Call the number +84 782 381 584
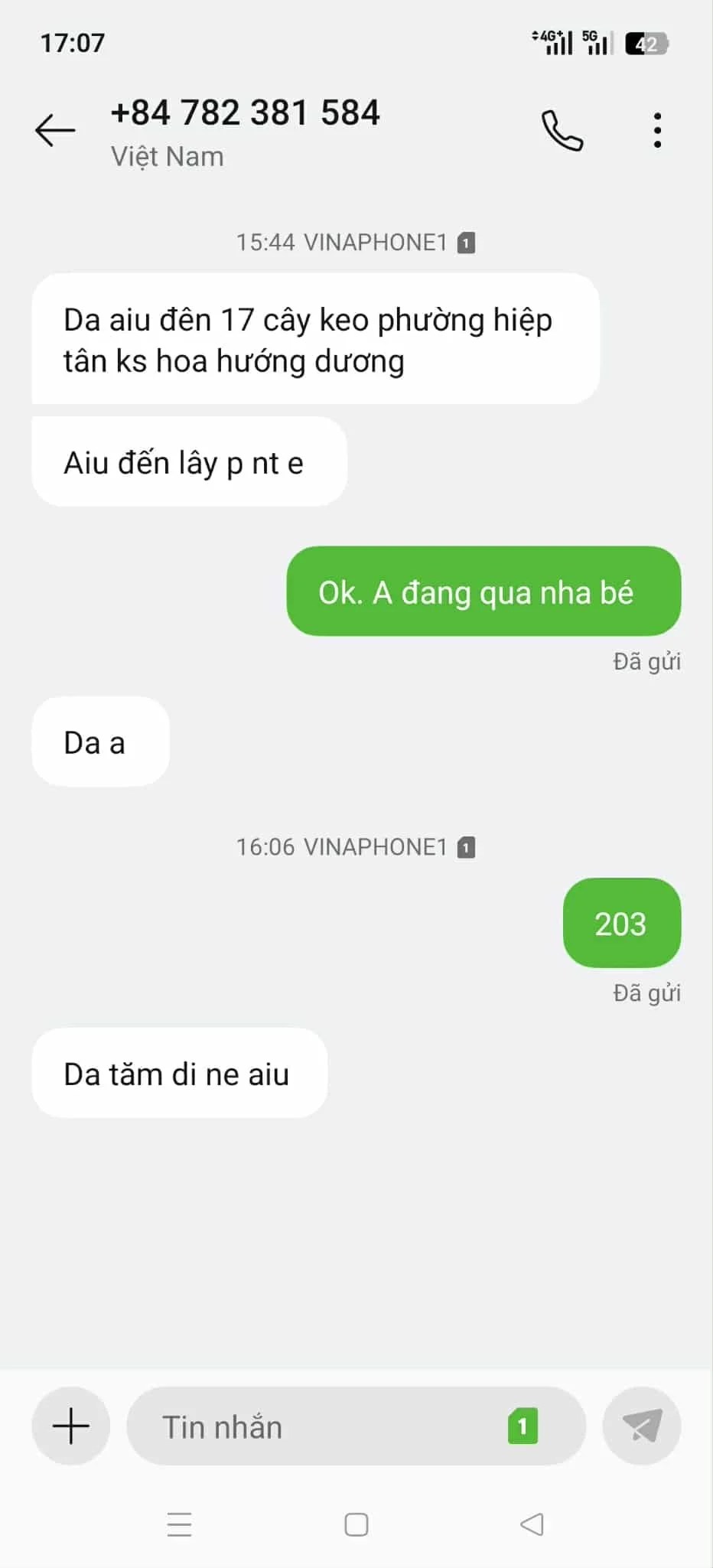 click(562, 130)
